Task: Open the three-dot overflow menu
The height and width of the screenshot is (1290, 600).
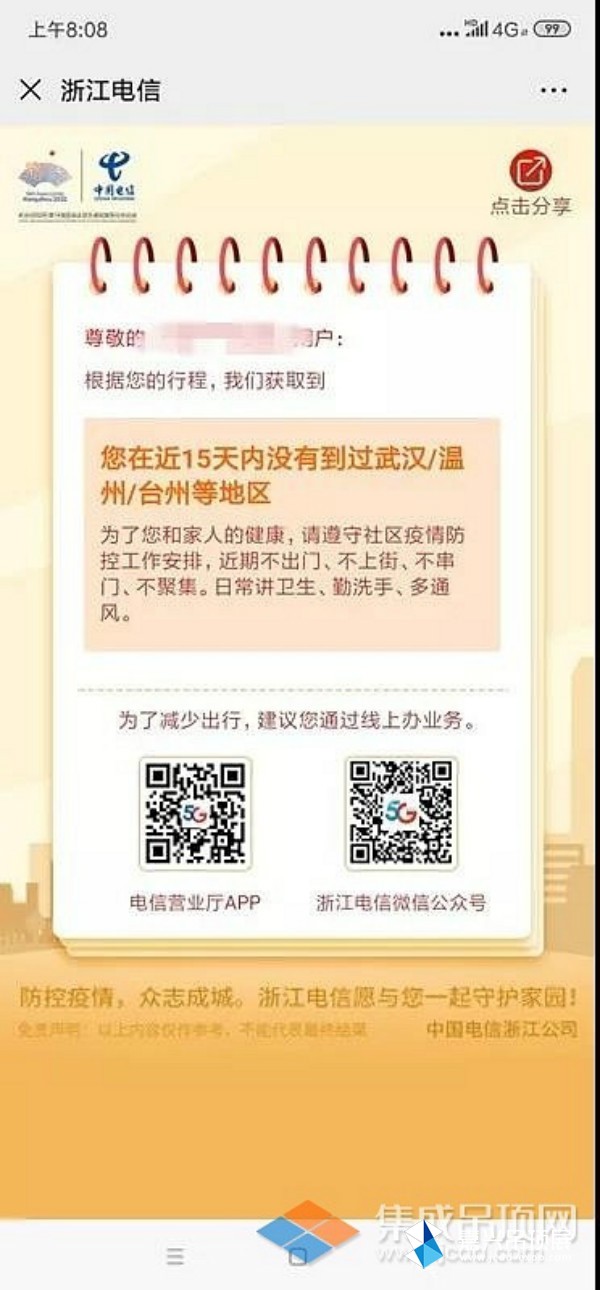Action: pyautogui.click(x=553, y=90)
